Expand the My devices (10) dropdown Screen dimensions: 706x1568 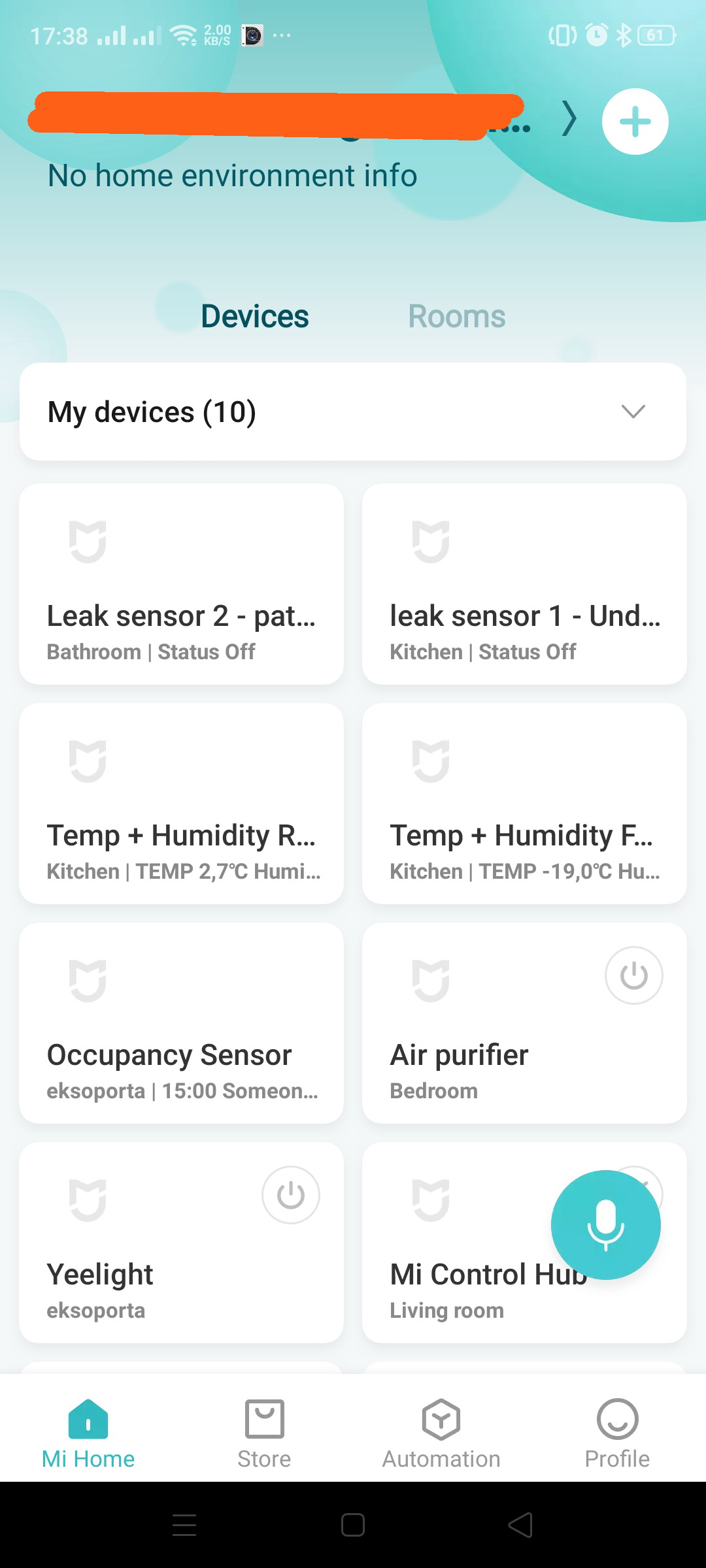click(x=353, y=412)
